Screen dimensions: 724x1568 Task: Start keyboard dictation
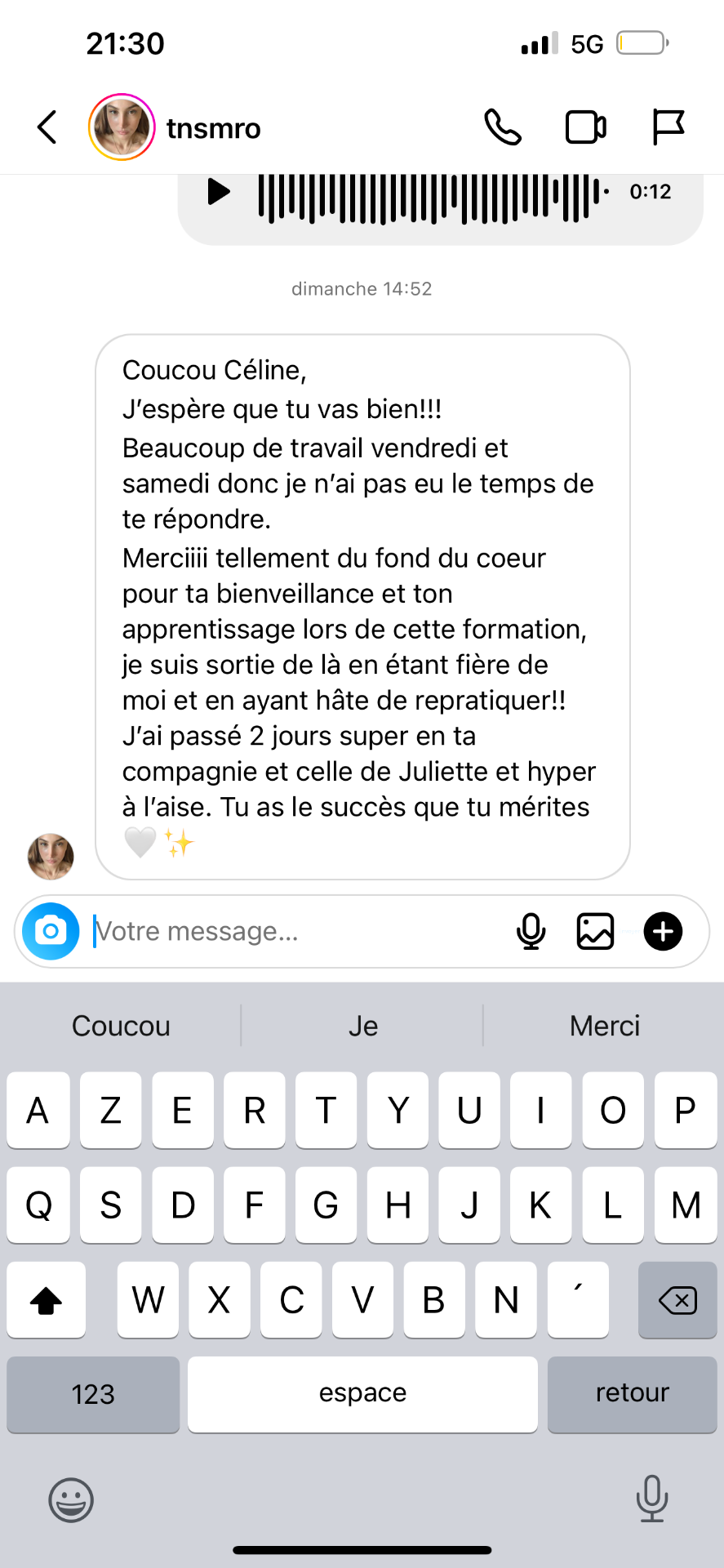coord(652,1499)
